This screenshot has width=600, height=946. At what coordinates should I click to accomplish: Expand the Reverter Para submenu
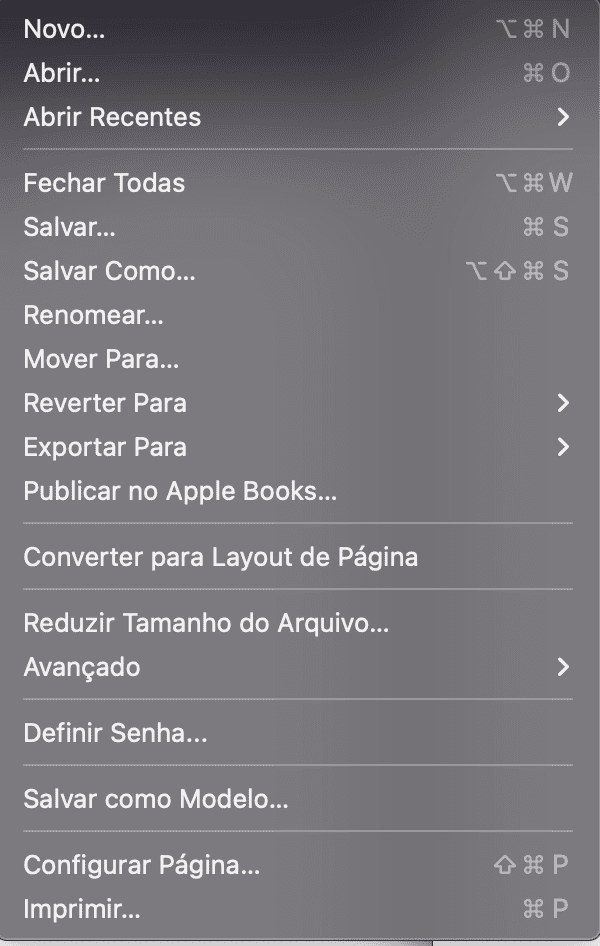[x=105, y=403]
